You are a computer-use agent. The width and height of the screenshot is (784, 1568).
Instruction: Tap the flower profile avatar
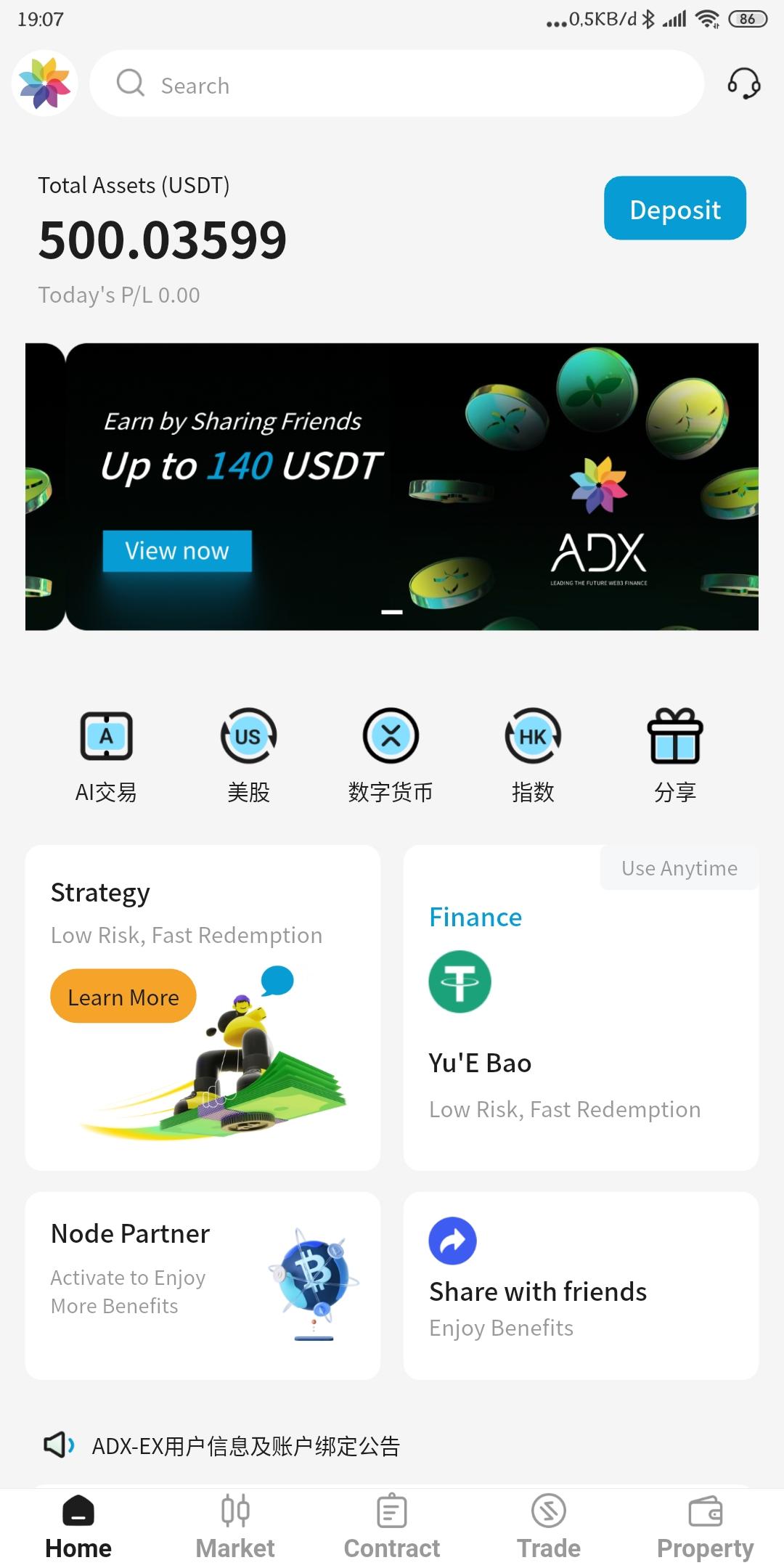(x=45, y=83)
